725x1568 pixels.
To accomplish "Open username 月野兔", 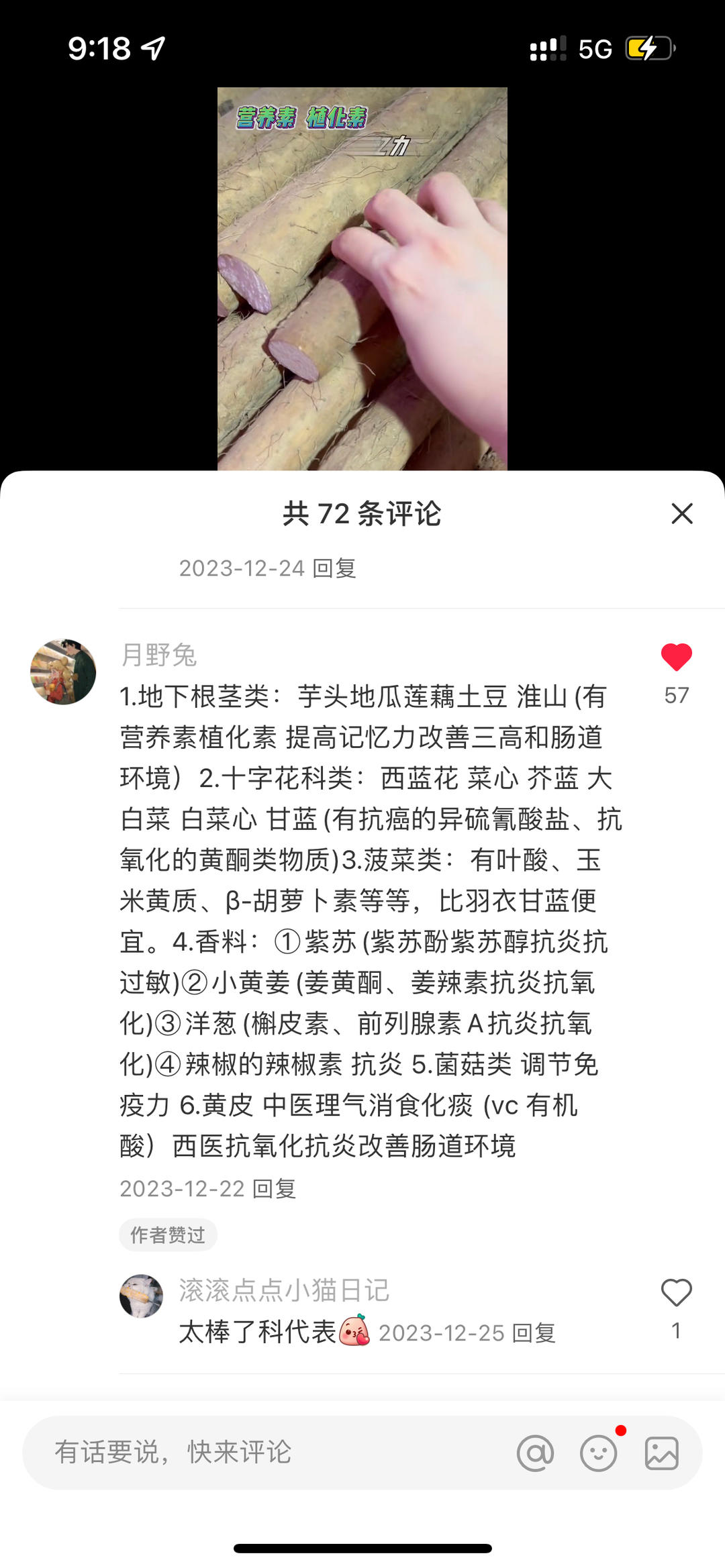I will [159, 655].
